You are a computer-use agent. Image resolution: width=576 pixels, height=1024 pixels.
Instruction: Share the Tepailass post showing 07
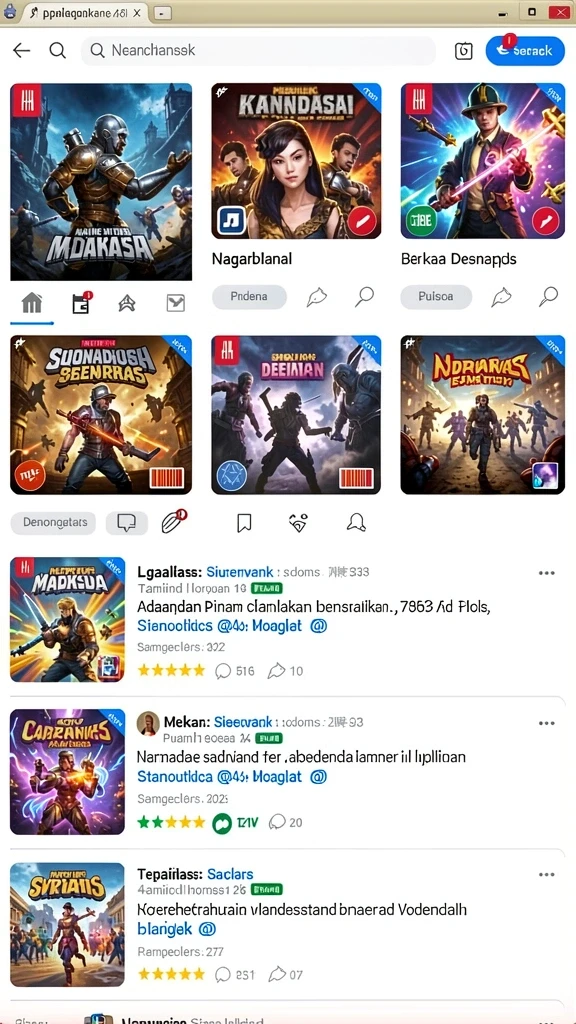tap(278, 974)
